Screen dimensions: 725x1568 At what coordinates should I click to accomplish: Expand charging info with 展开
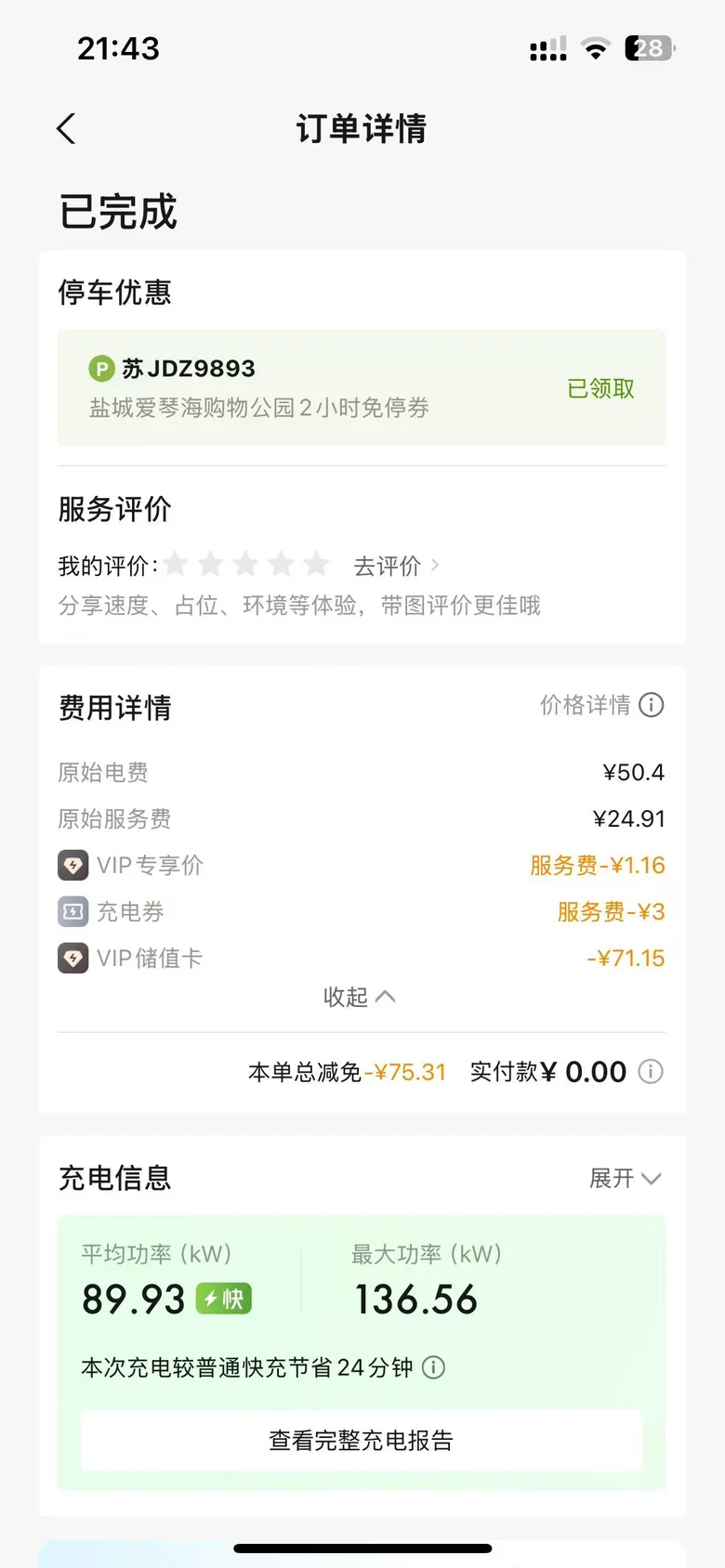(625, 1178)
